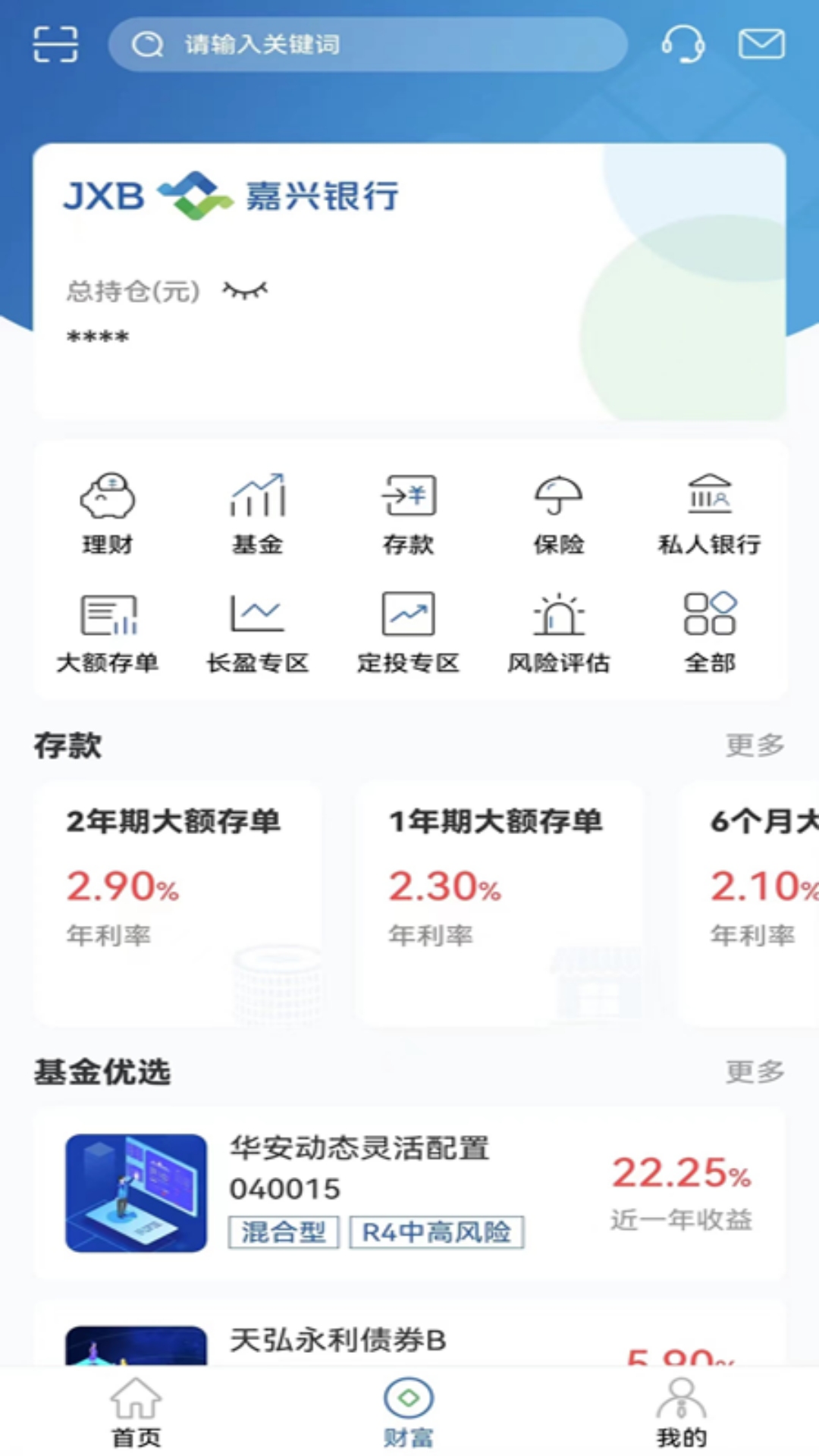This screenshot has width=819, height=1456.
Task: Open the messages envelope icon
Action: [761, 44]
